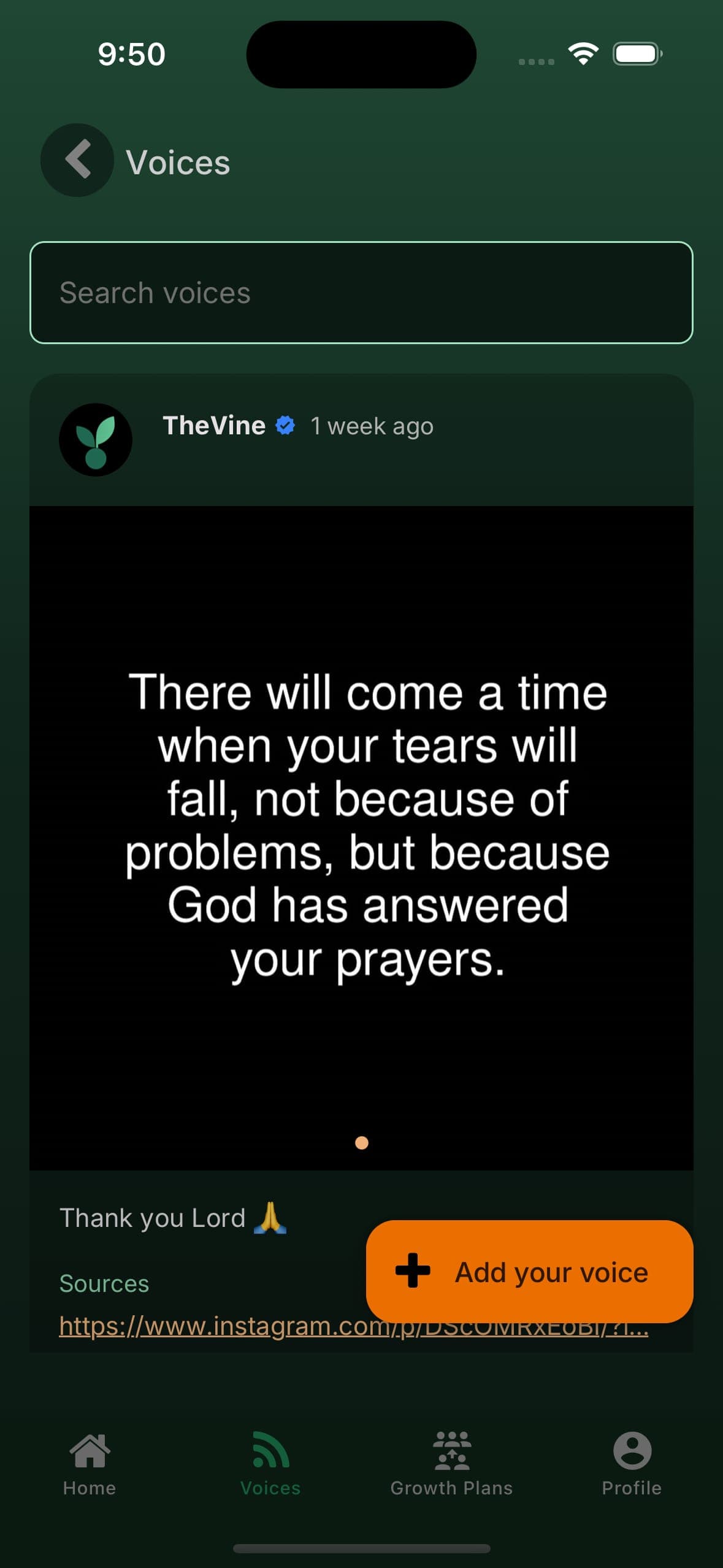Open the Profile tab
This screenshot has width=723, height=1568.
pos(632,1463)
